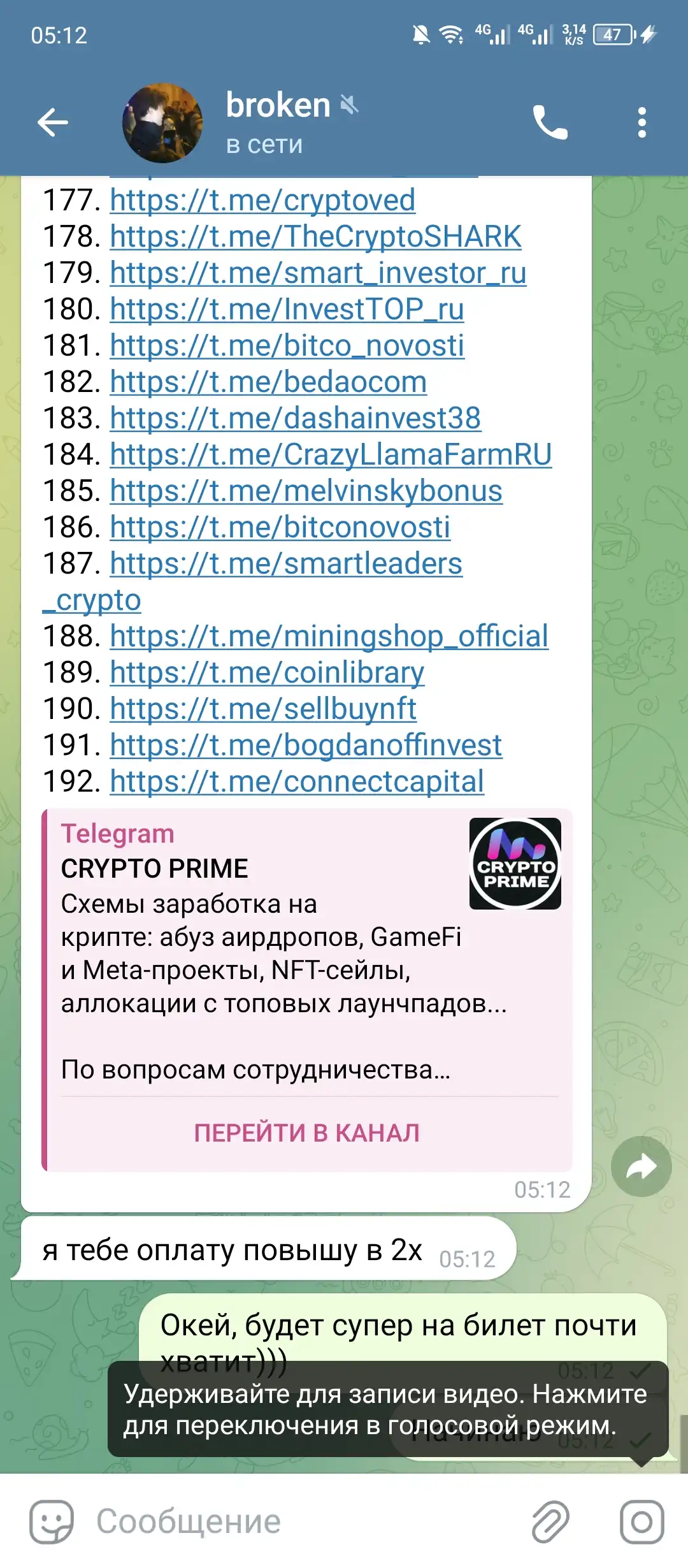
Task: Open the t.me/dashainvest38 link
Action: point(295,418)
